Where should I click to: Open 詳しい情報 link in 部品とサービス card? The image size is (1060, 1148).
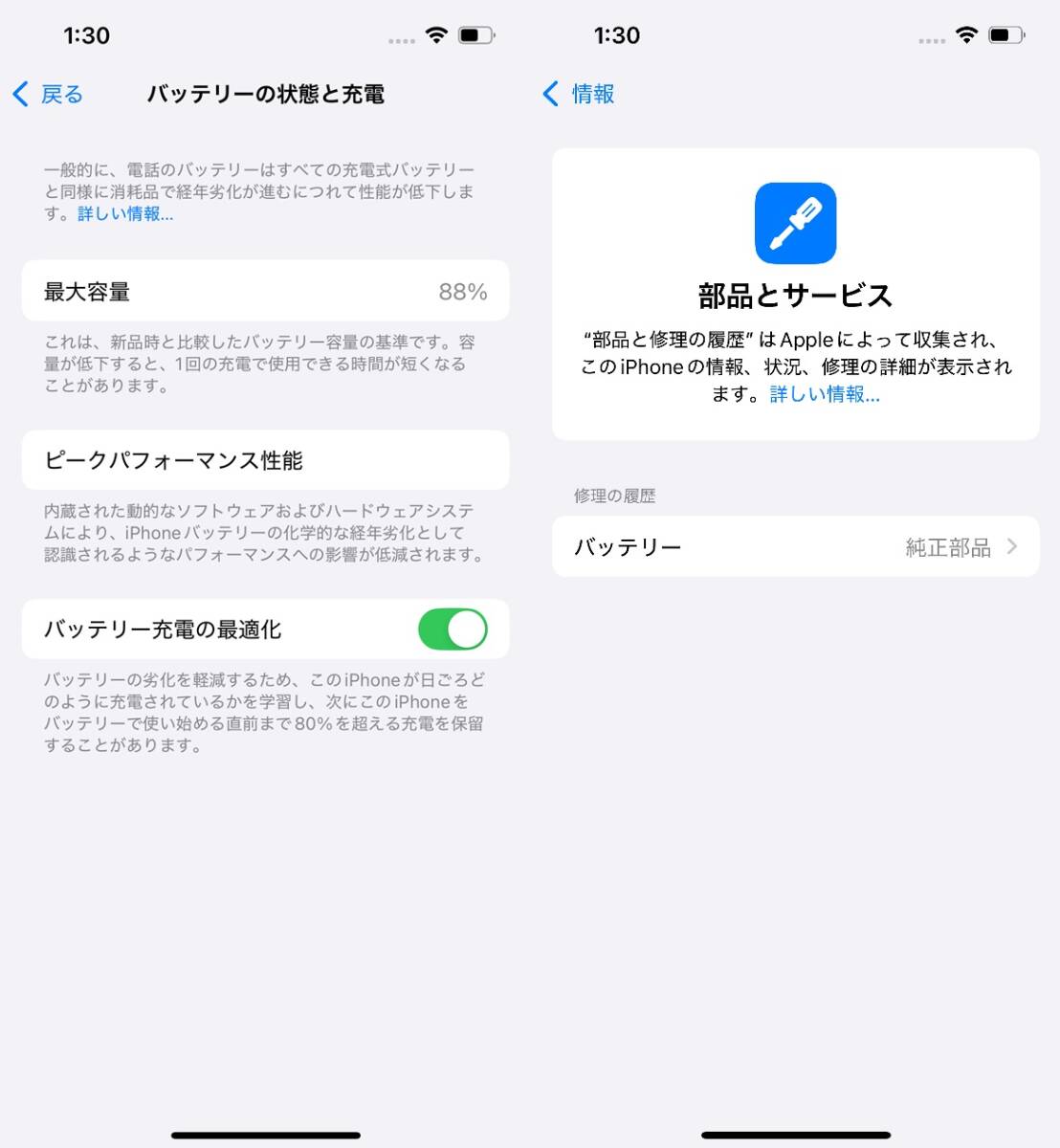825,394
